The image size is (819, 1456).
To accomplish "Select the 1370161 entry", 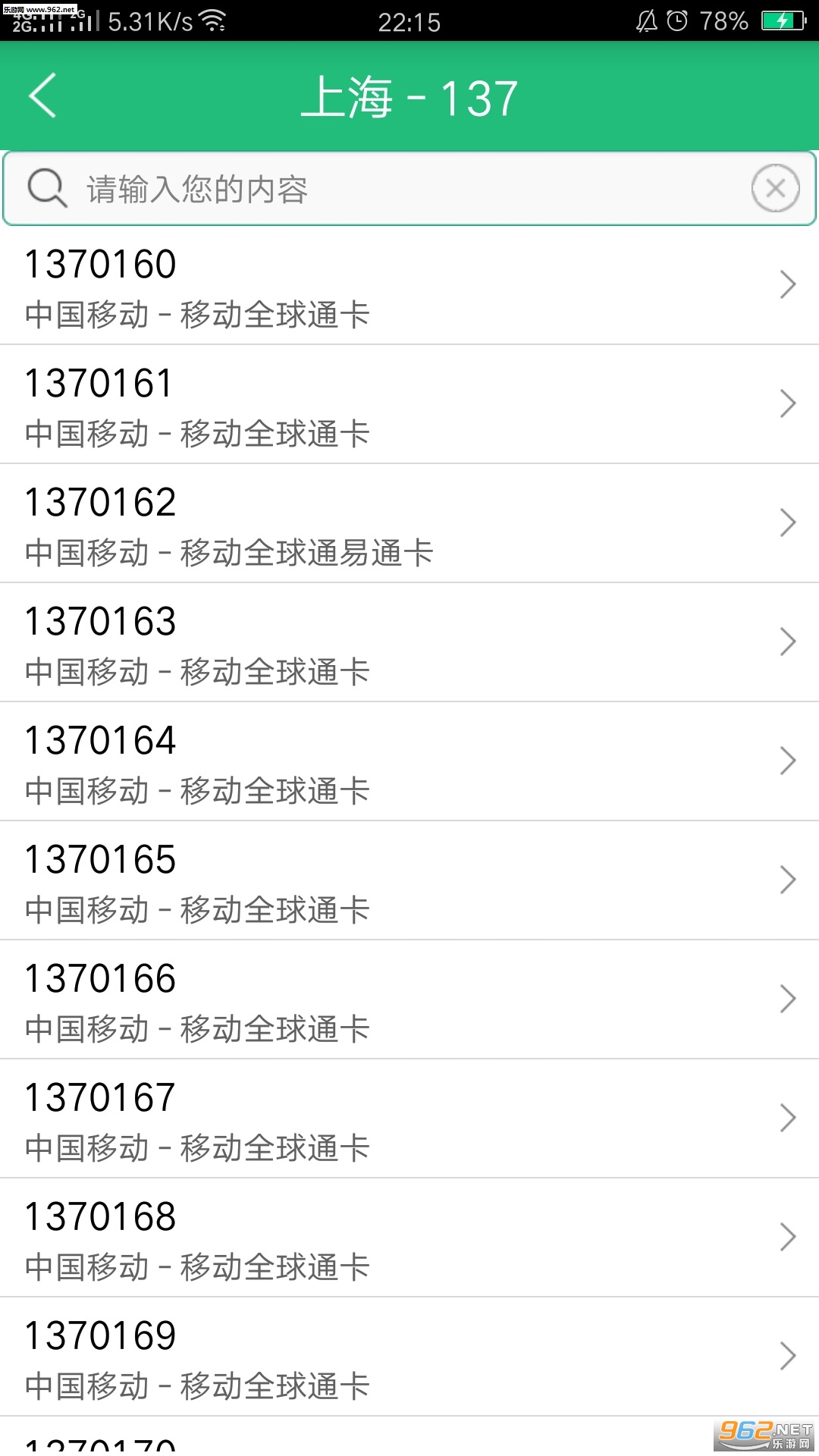I will pos(409,405).
